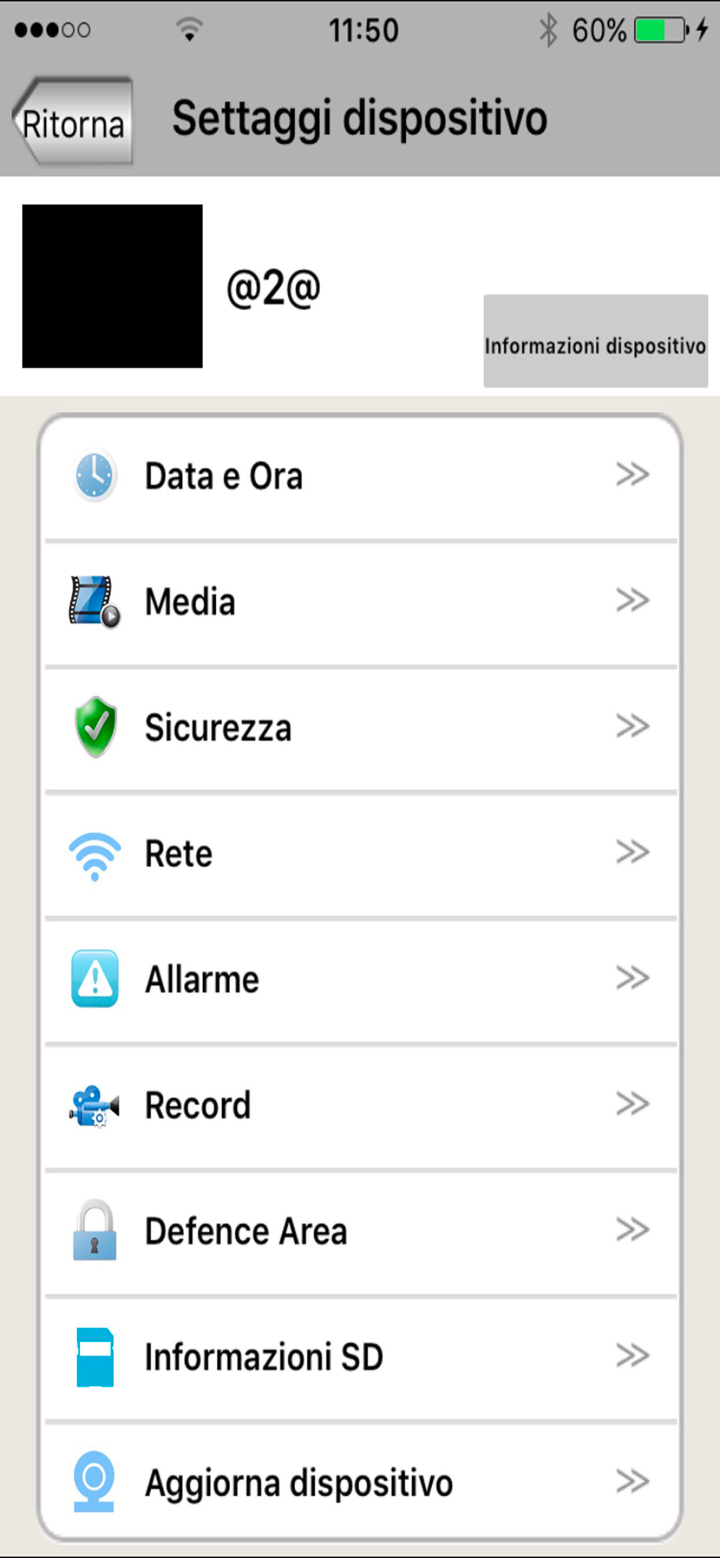Click the Allarme warning triangle icon
720x1558 pixels.
94,978
